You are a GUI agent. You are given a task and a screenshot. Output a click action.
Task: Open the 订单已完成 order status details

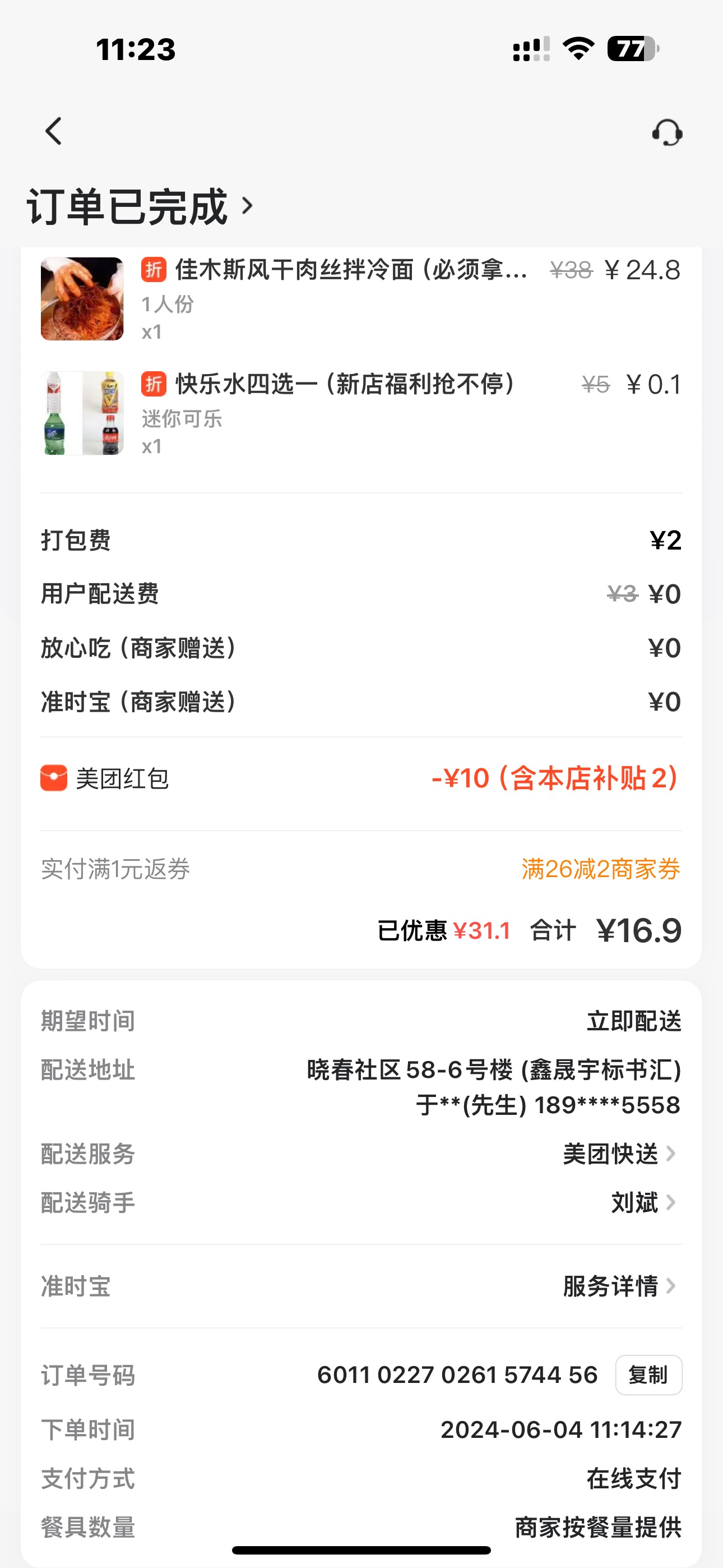pos(140,207)
